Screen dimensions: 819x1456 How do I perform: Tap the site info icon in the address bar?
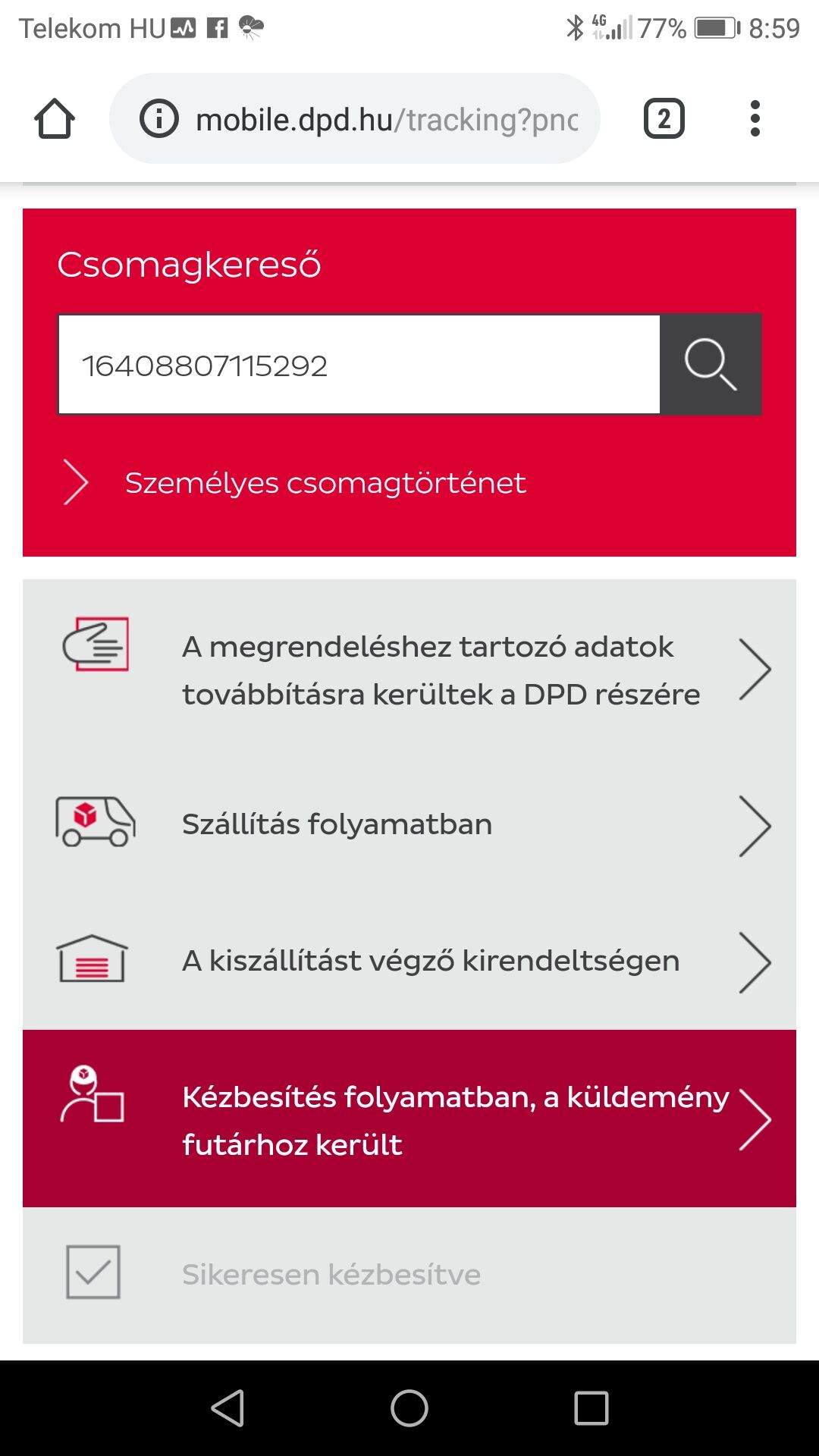159,119
